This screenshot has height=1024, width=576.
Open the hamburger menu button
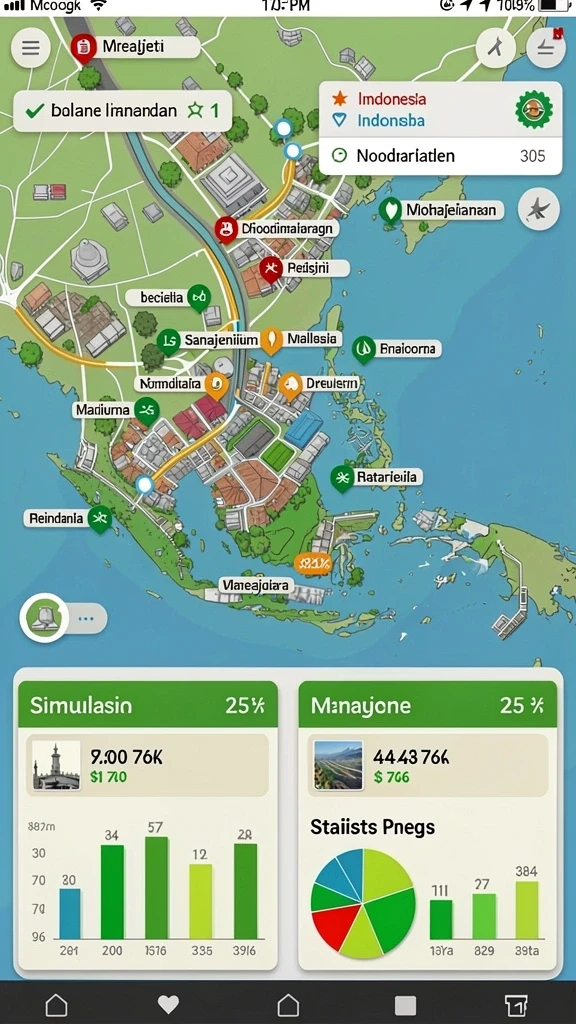coord(31,48)
